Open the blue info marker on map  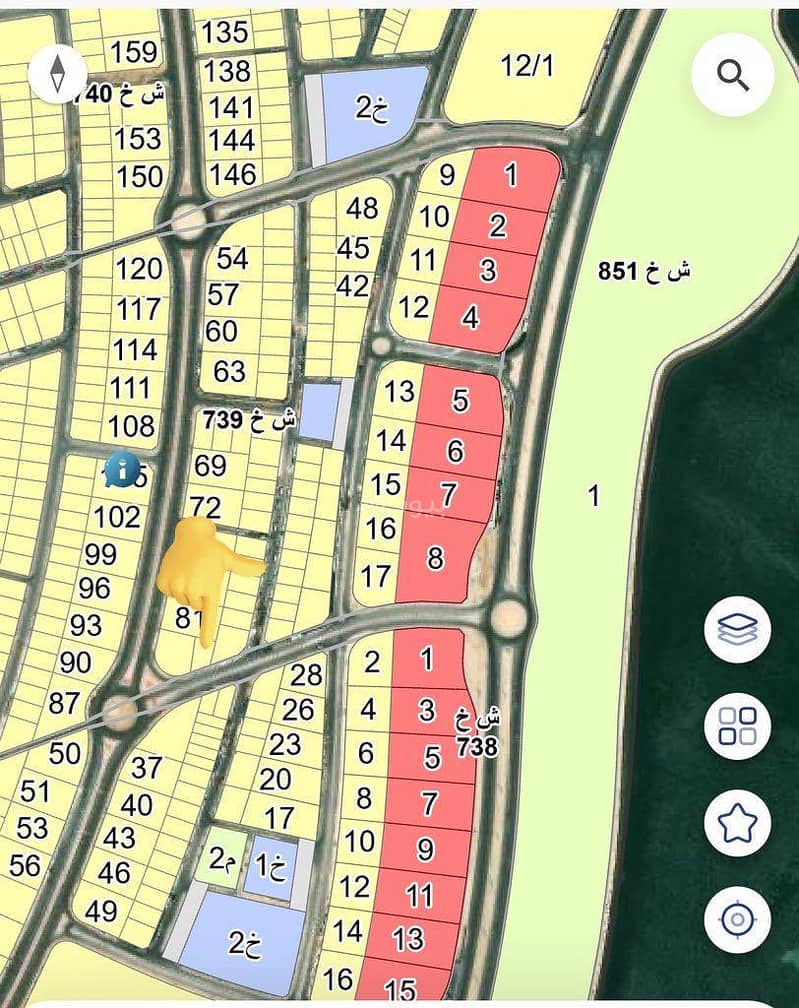click(x=122, y=468)
